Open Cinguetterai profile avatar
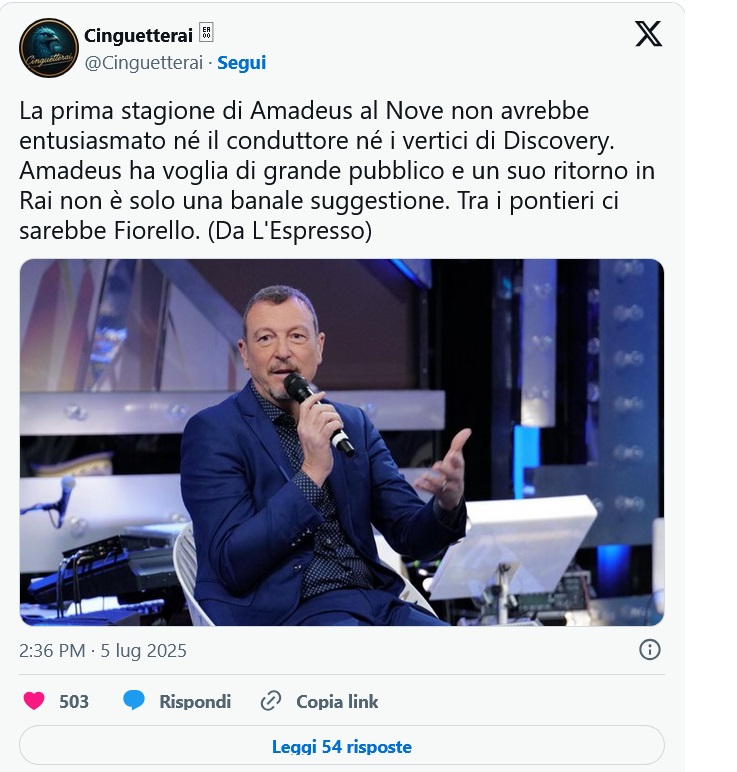 pyautogui.click(x=49, y=48)
